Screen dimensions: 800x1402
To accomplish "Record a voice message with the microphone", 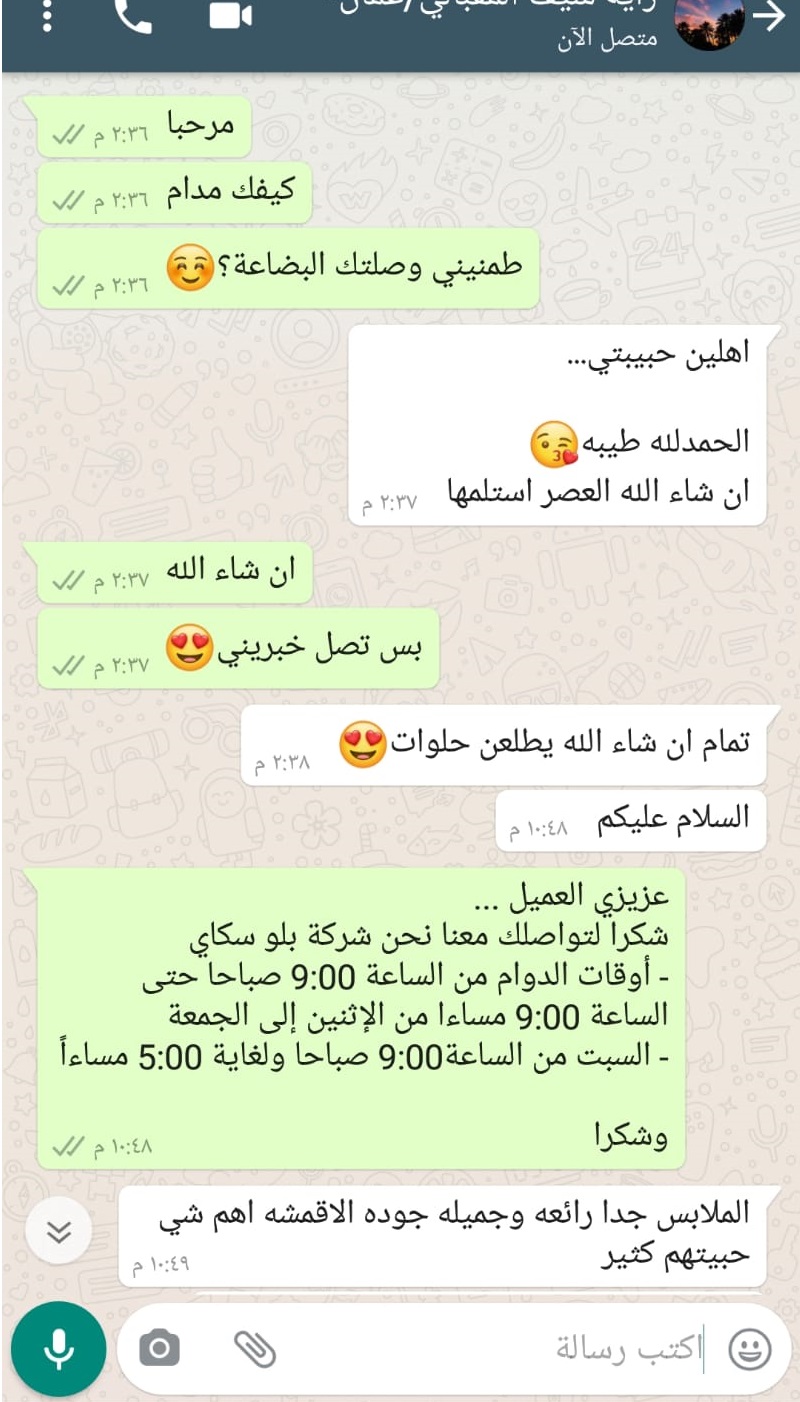I will (x=59, y=1349).
